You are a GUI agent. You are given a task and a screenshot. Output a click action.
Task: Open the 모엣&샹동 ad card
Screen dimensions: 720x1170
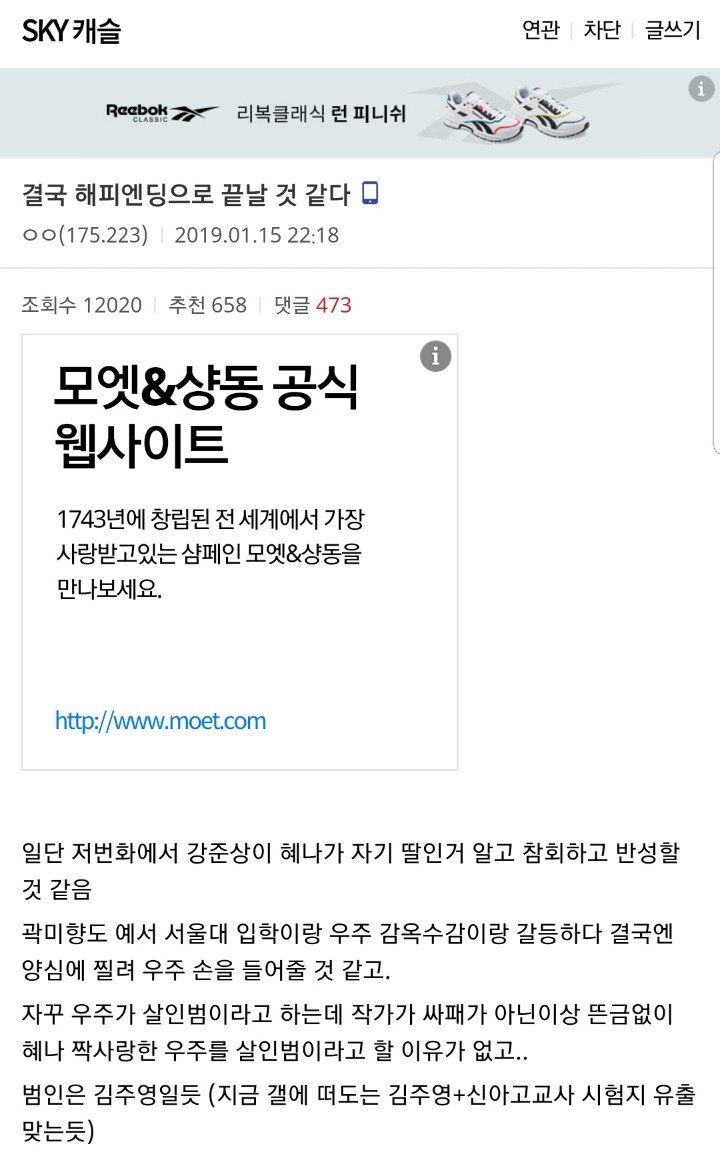(x=240, y=551)
